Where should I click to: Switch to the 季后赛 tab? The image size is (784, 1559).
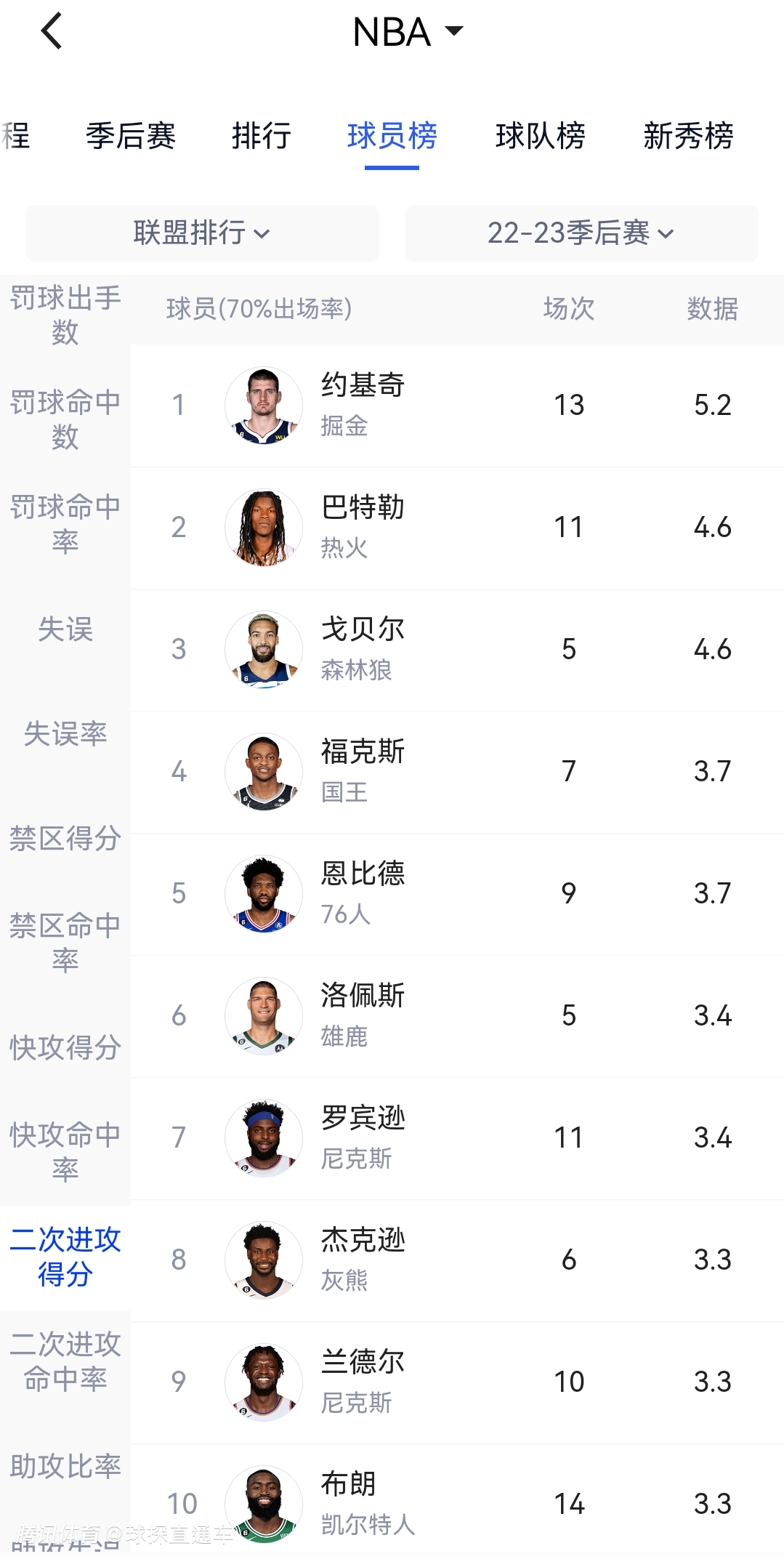click(131, 136)
